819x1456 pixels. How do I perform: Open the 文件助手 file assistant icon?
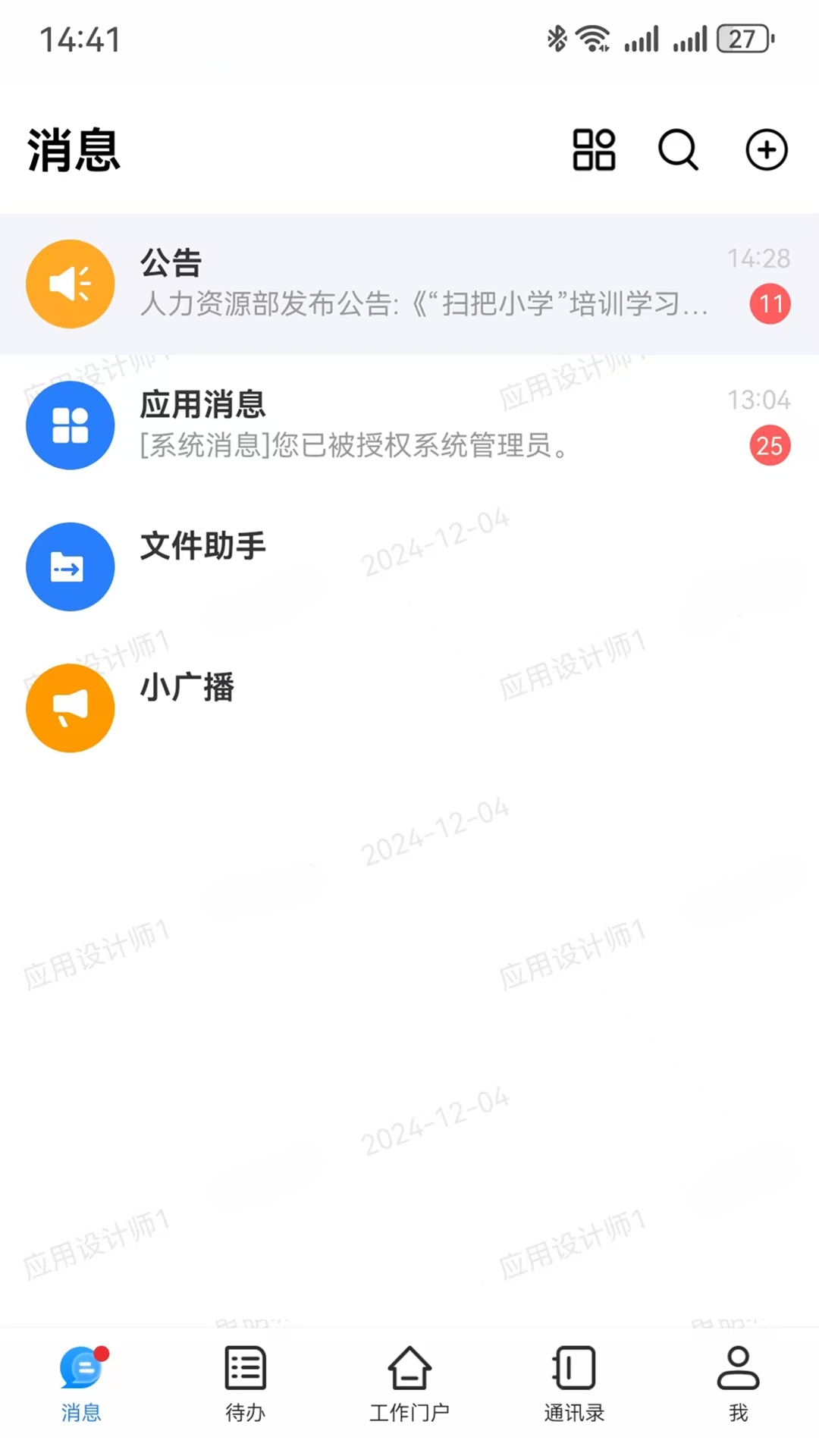[70, 566]
